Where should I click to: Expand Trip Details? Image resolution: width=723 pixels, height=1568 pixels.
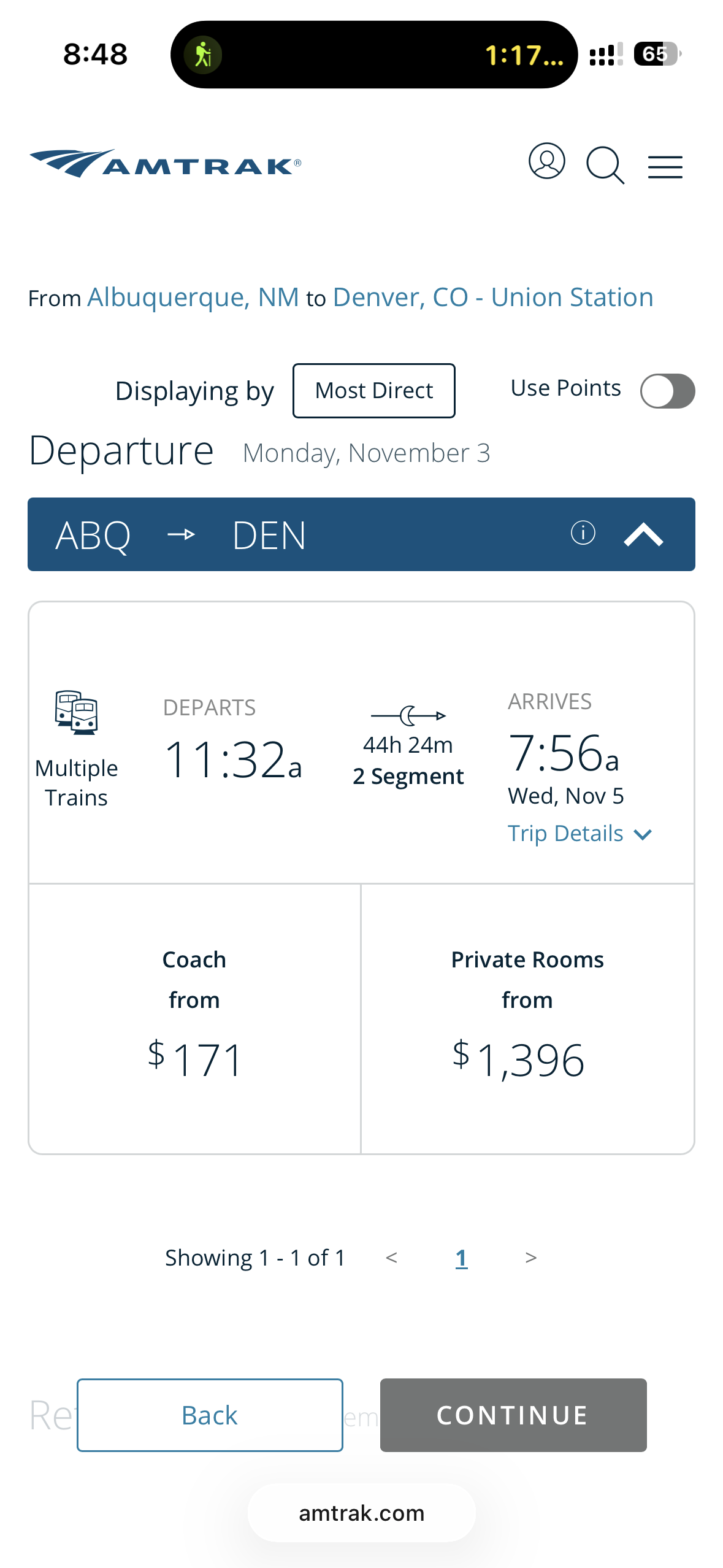click(579, 834)
